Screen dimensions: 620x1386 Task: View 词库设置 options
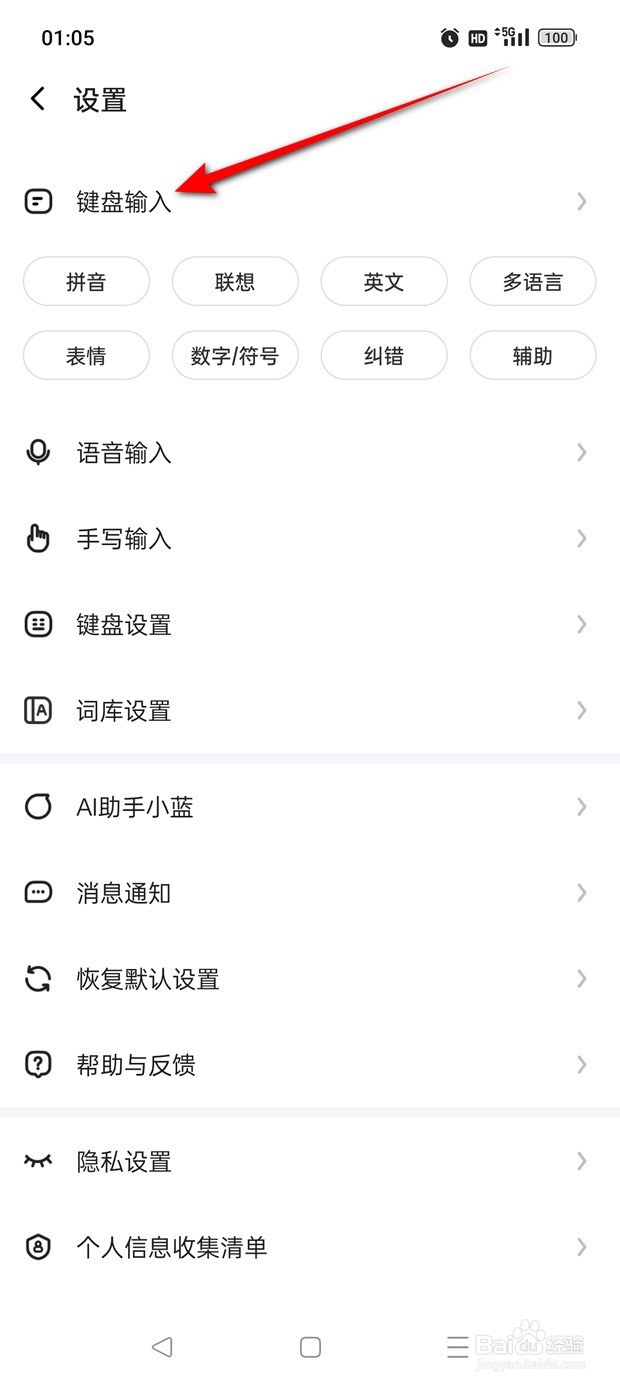pos(124,711)
